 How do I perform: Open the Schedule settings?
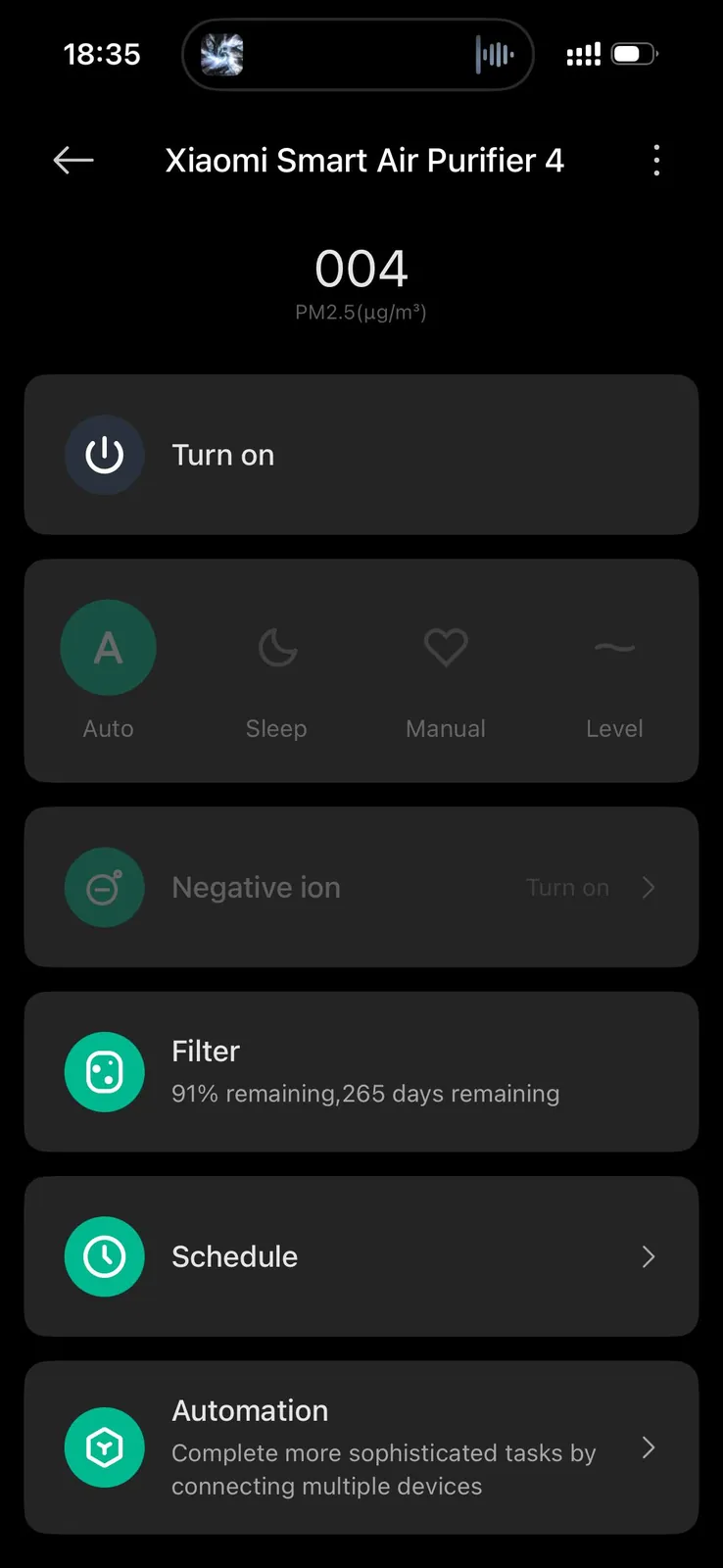pos(361,1256)
